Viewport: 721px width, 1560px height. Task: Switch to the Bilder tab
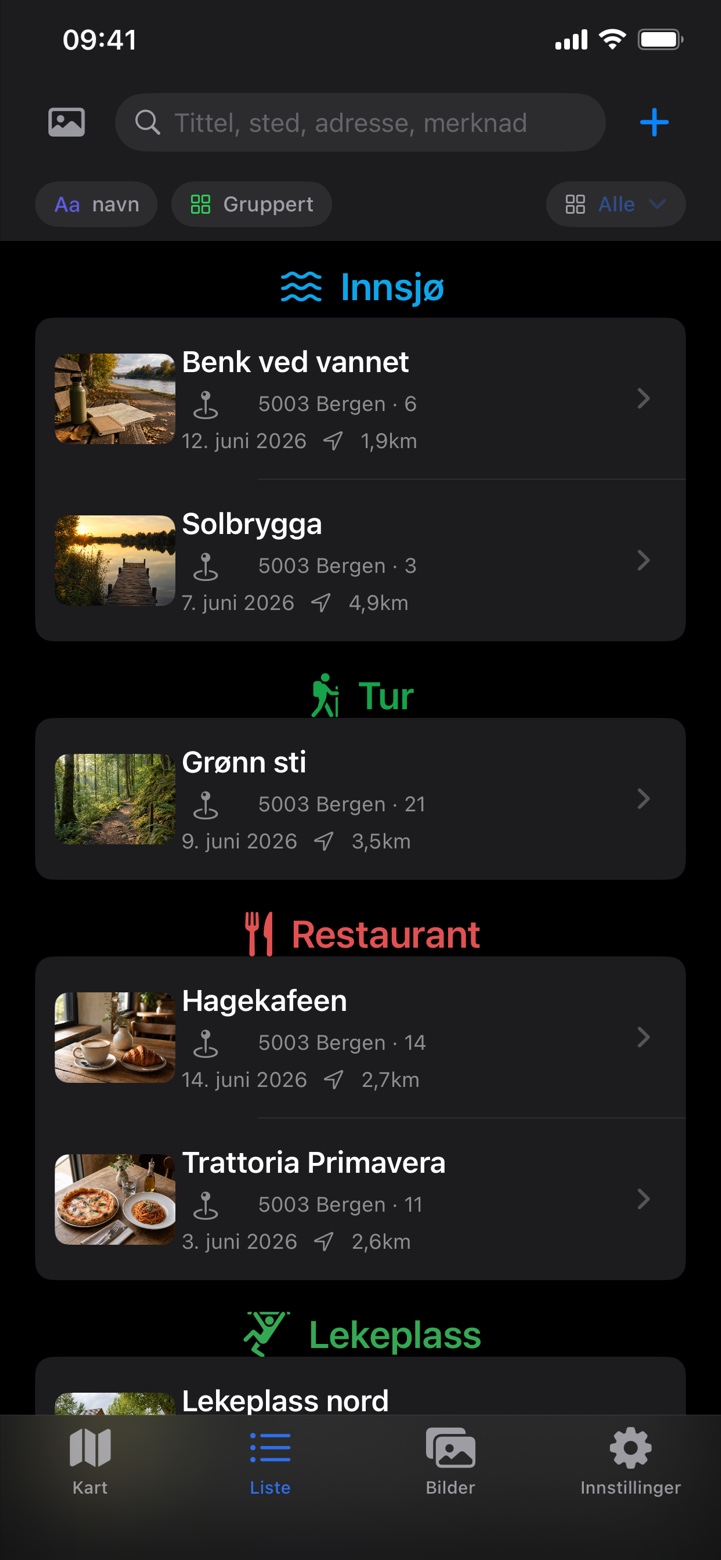click(450, 1461)
